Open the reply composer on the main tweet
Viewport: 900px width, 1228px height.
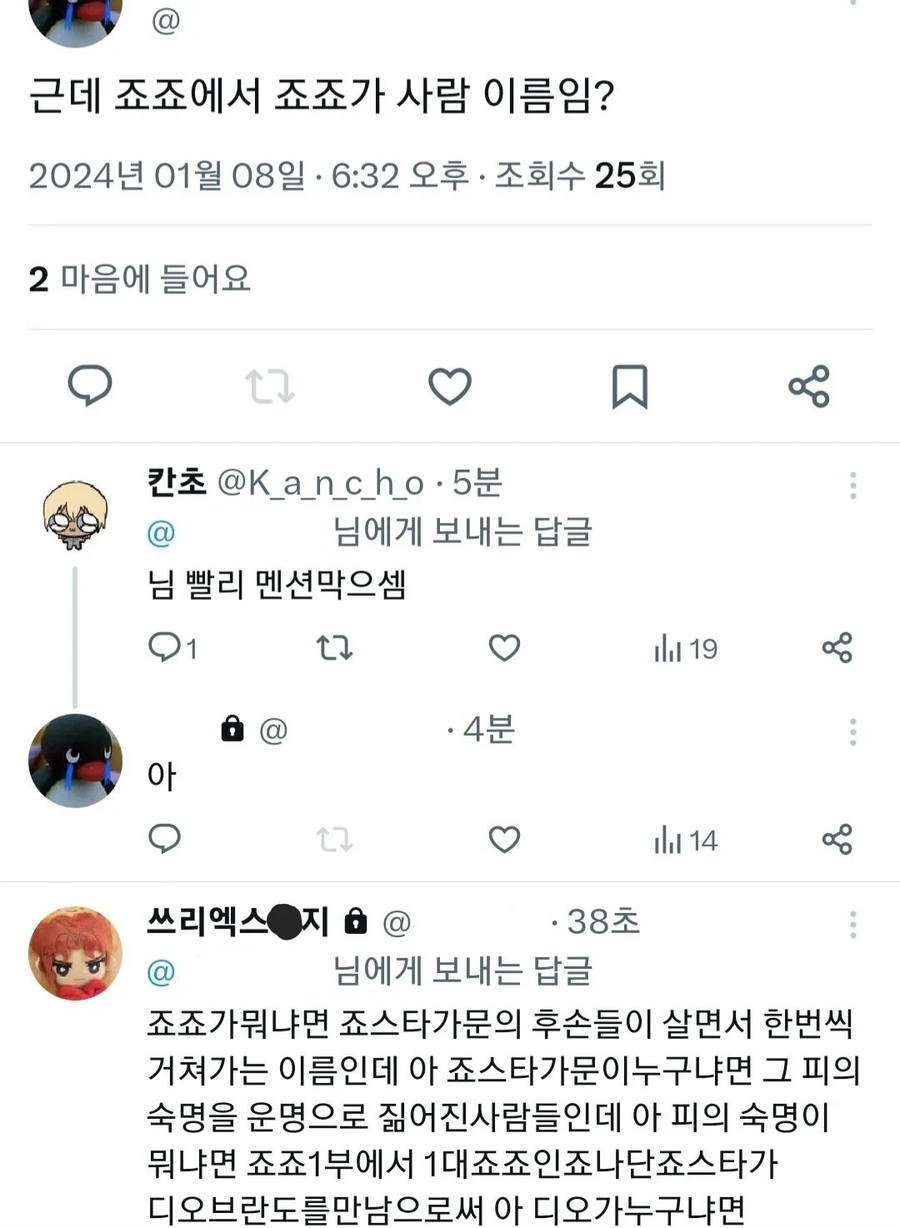[90, 385]
